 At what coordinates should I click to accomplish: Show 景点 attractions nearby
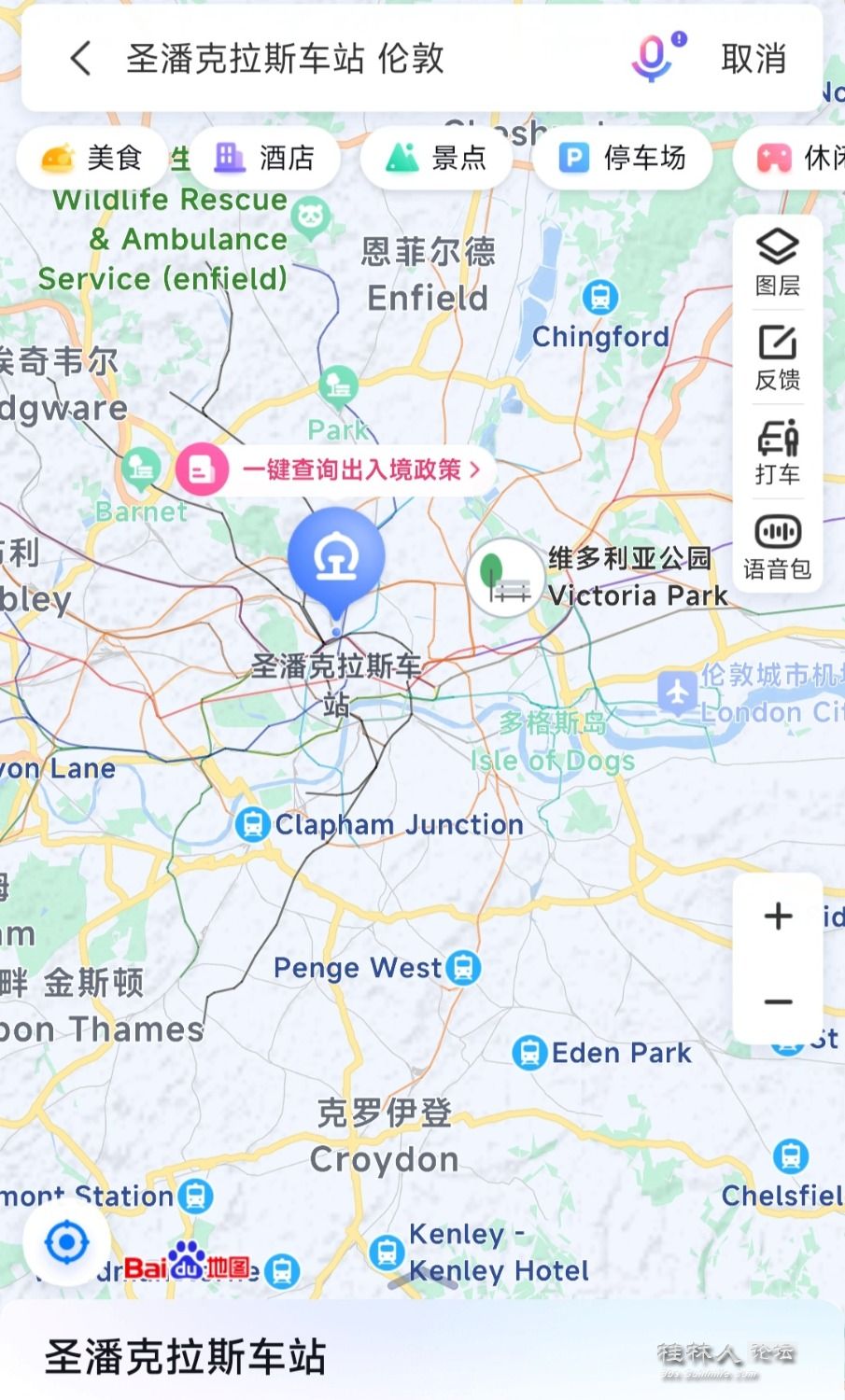(x=436, y=158)
